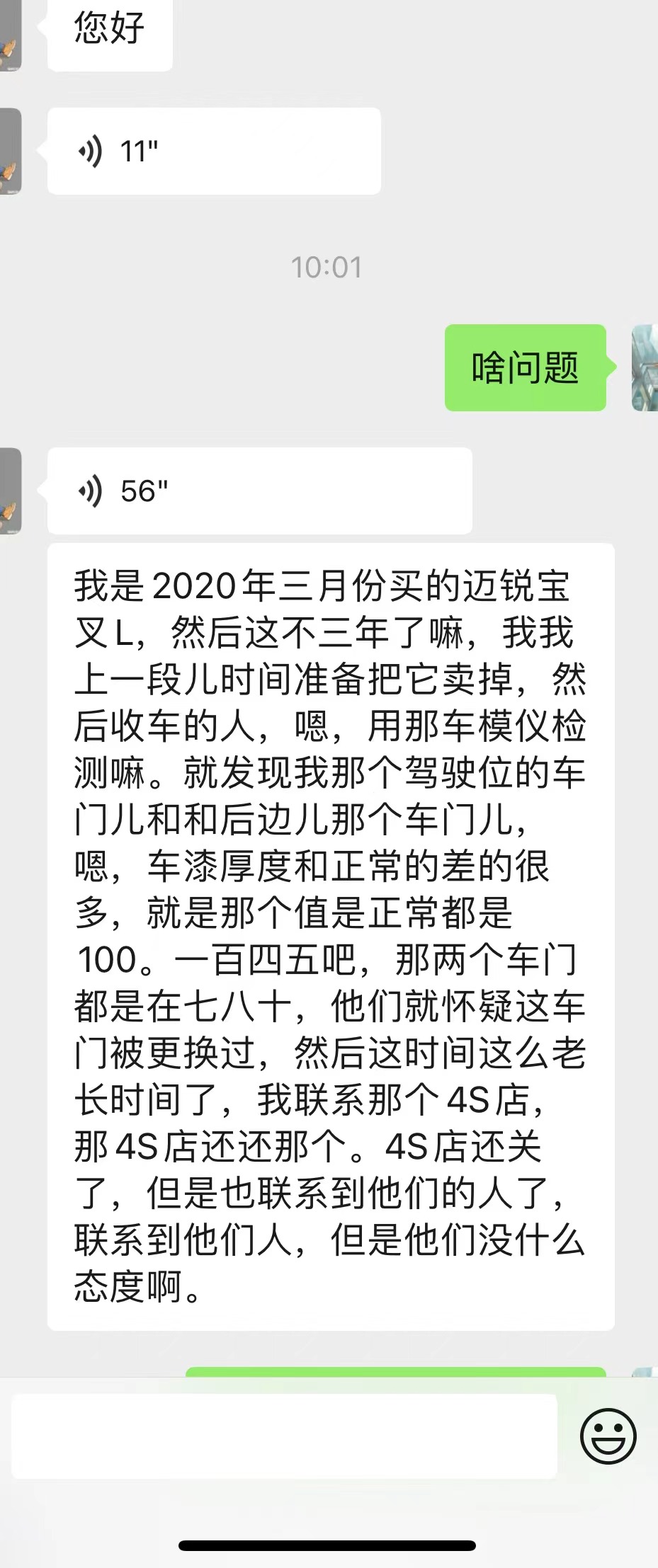658x1568 pixels.
Task: Tap the message input field
Action: click(284, 1436)
